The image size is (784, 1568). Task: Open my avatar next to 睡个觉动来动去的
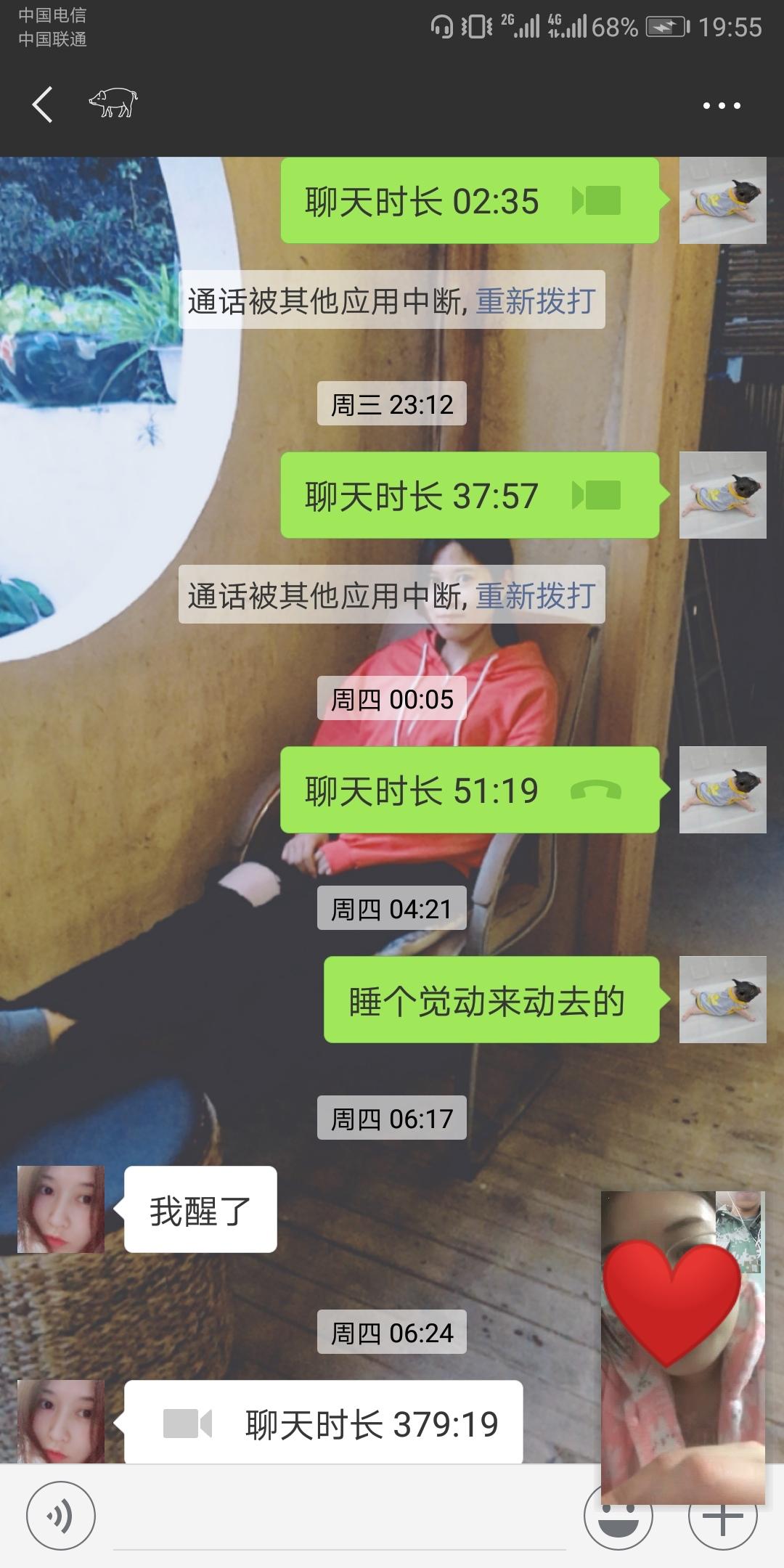[723, 1000]
